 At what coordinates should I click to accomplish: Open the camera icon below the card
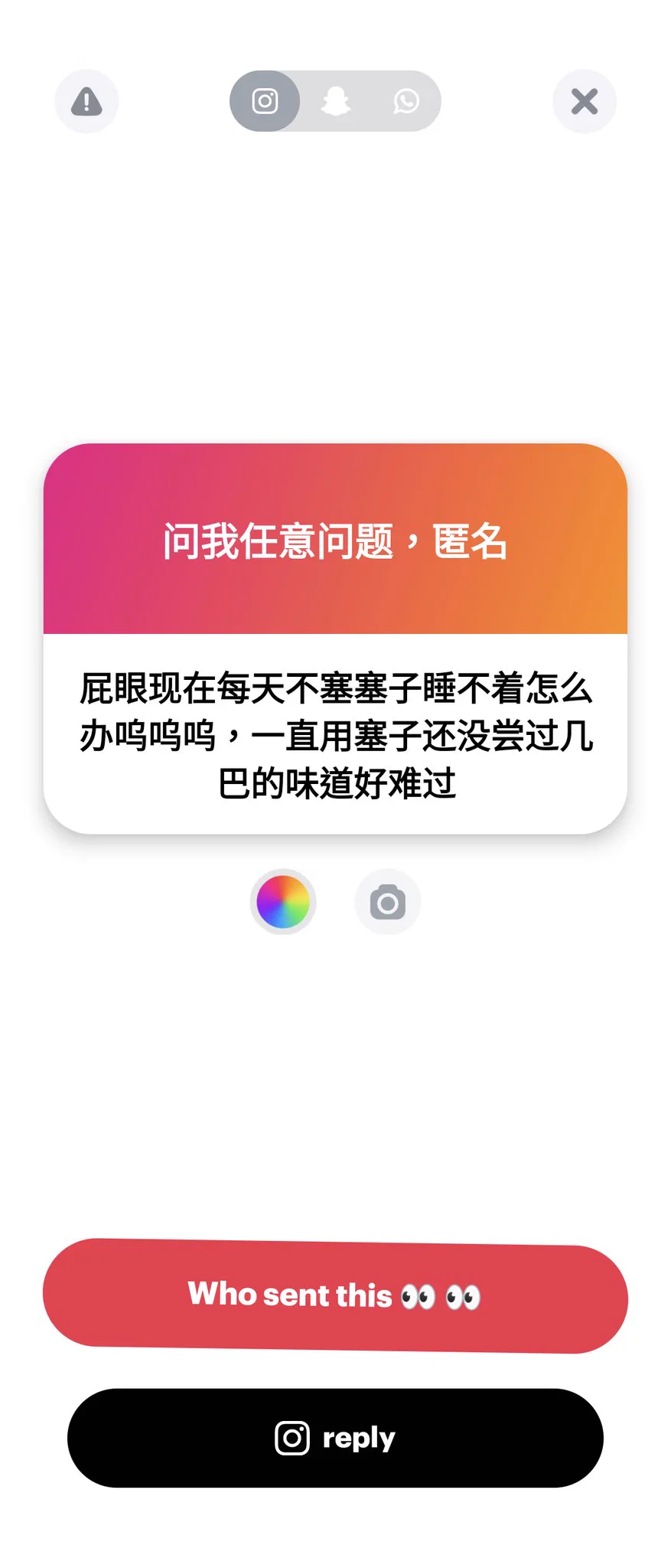coord(388,903)
